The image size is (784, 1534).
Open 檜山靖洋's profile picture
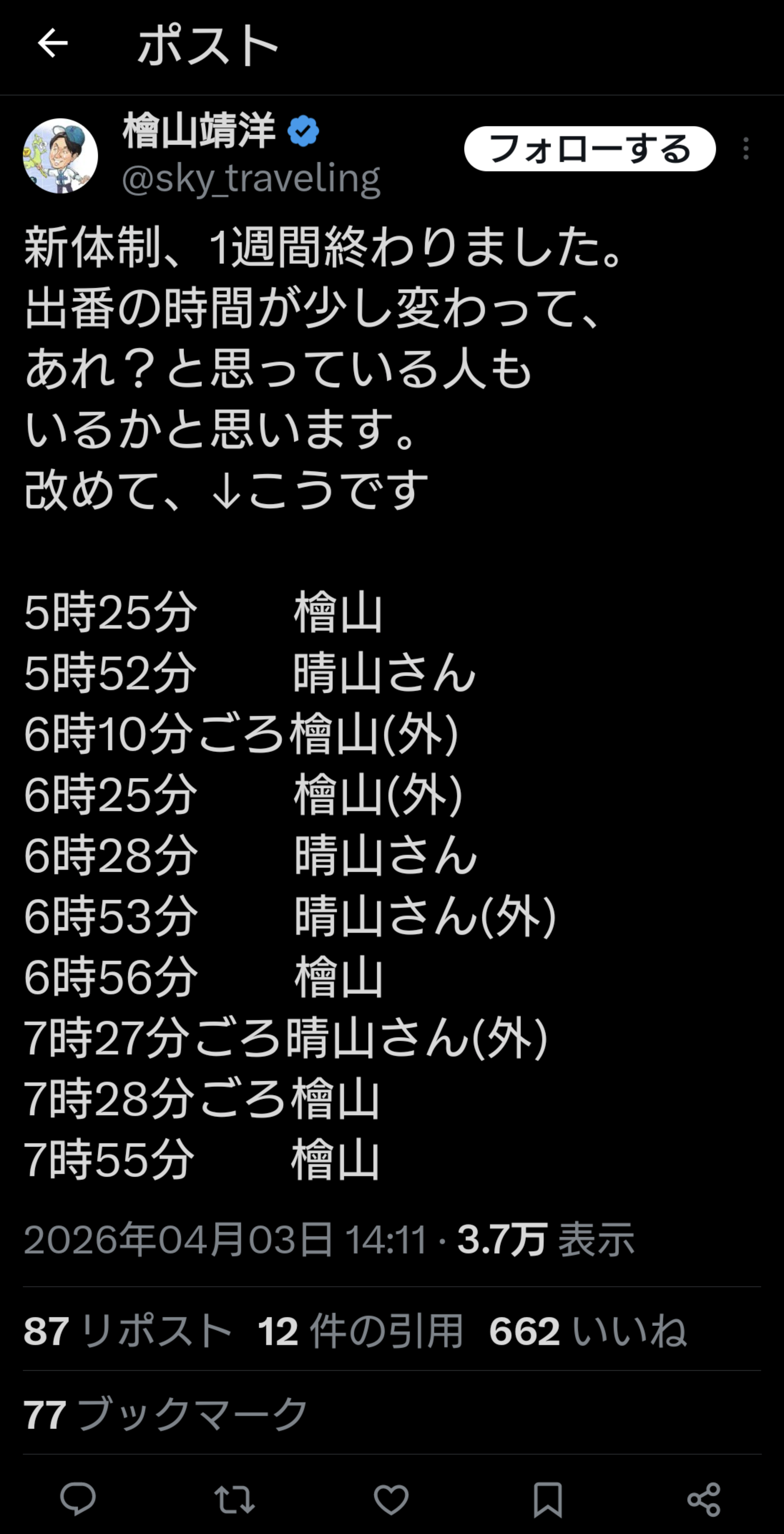click(x=60, y=156)
